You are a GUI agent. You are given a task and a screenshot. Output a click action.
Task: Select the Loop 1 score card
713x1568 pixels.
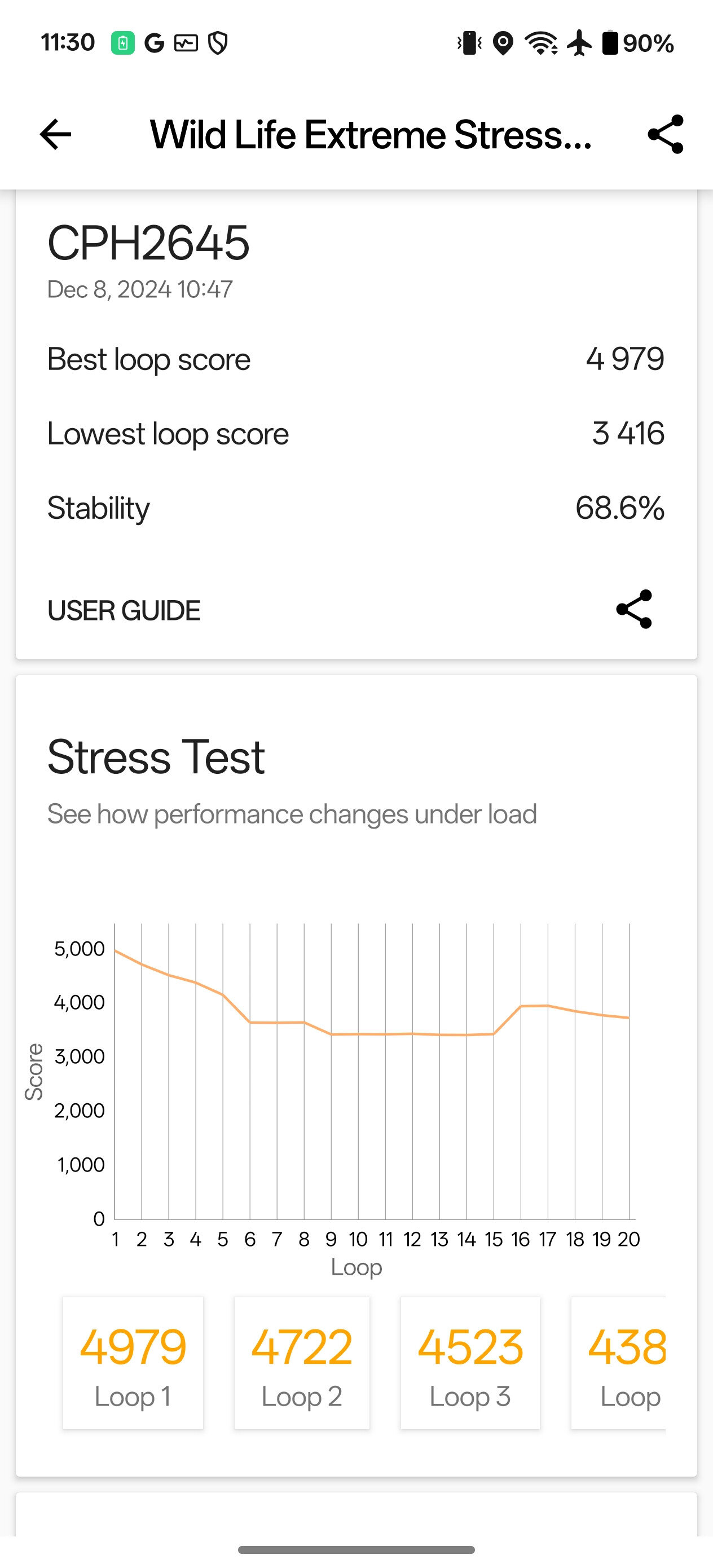click(x=133, y=1363)
